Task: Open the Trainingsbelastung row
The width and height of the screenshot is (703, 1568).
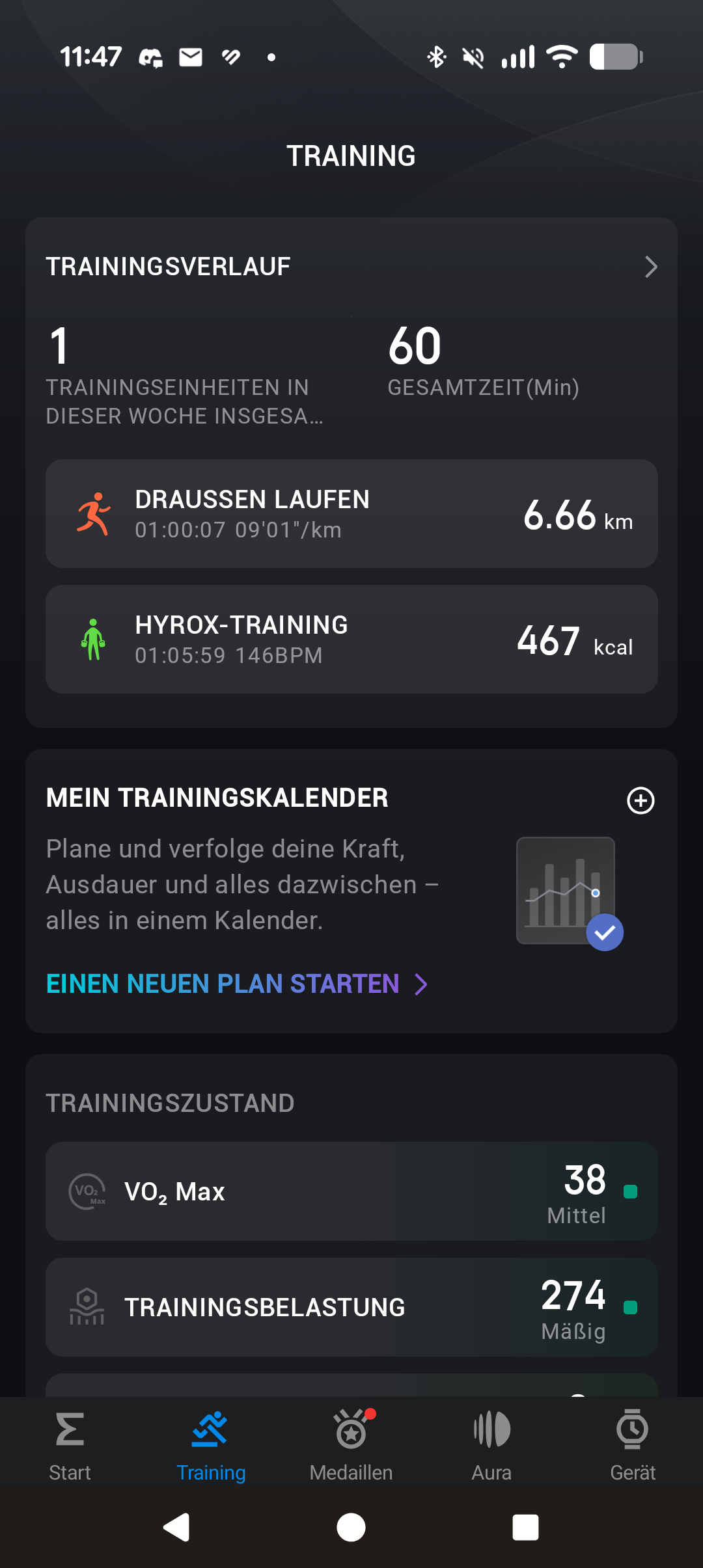Action: (x=351, y=1307)
